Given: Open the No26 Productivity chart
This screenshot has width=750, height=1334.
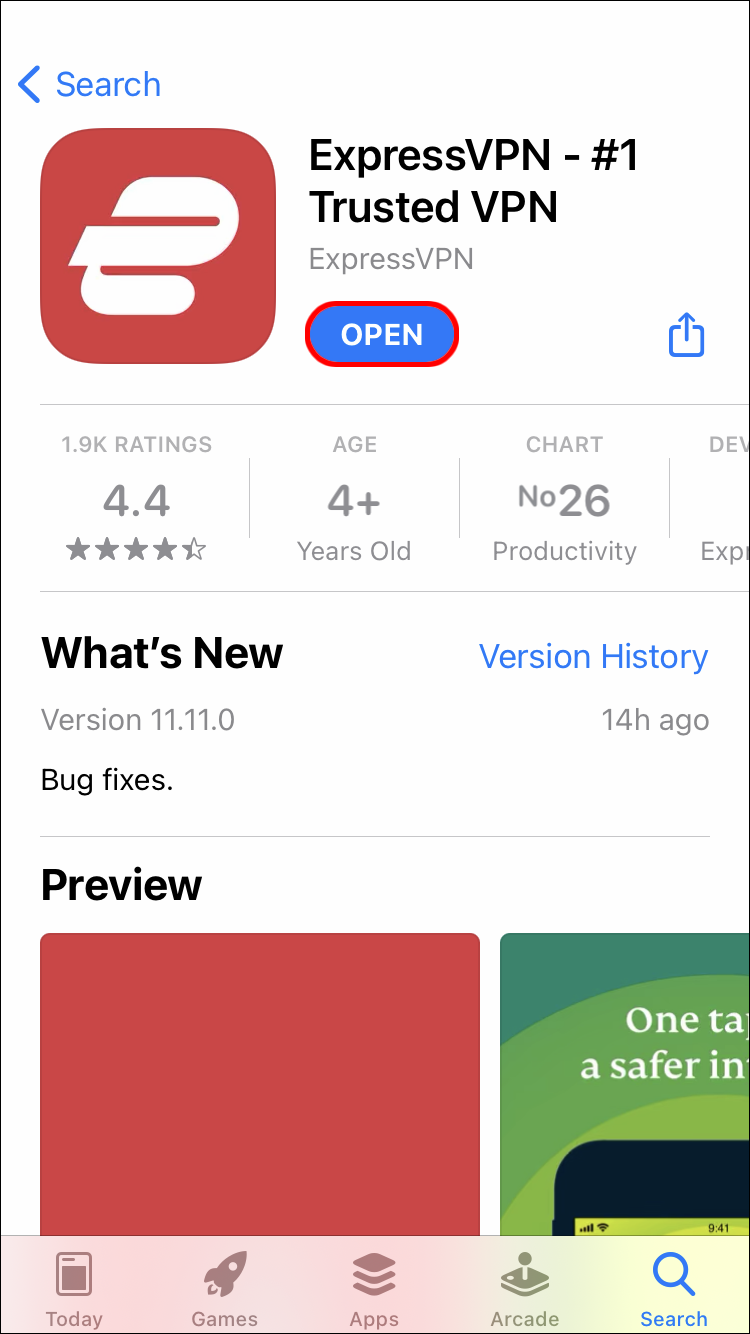Looking at the screenshot, I should (x=564, y=500).
